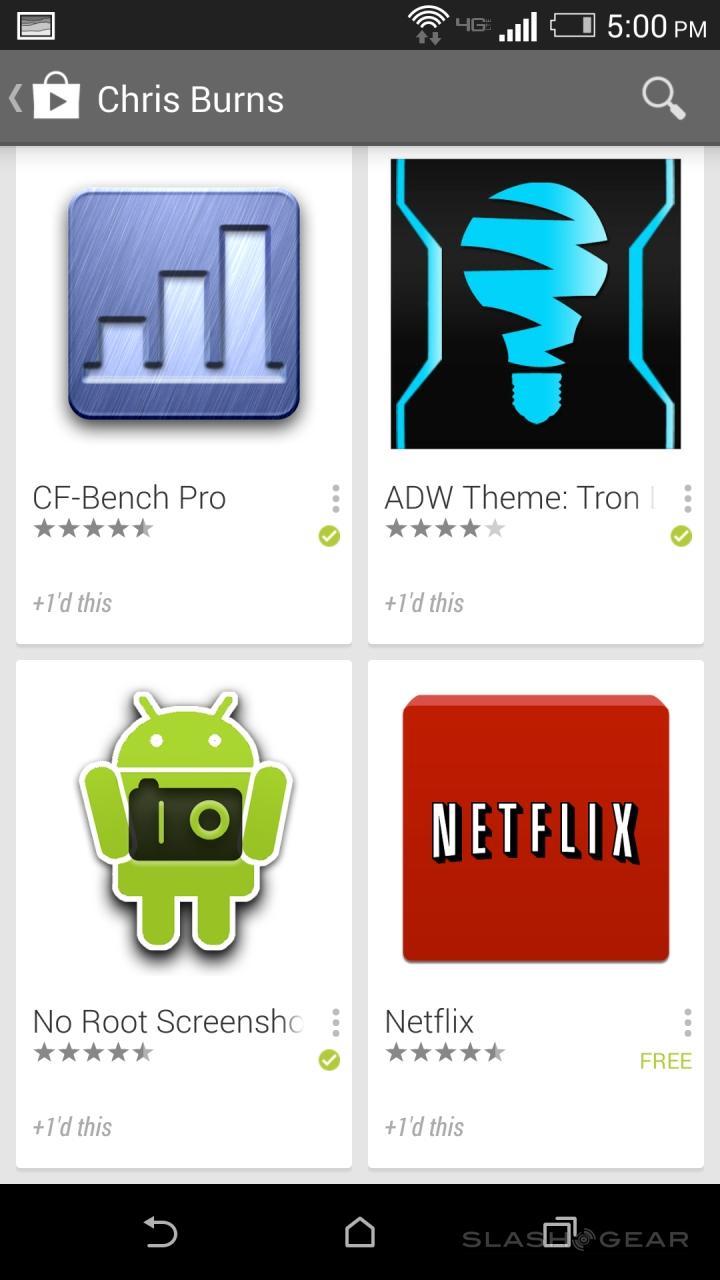Tap the system back button
Image resolution: width=720 pixels, height=1280 pixels.
(x=161, y=1233)
